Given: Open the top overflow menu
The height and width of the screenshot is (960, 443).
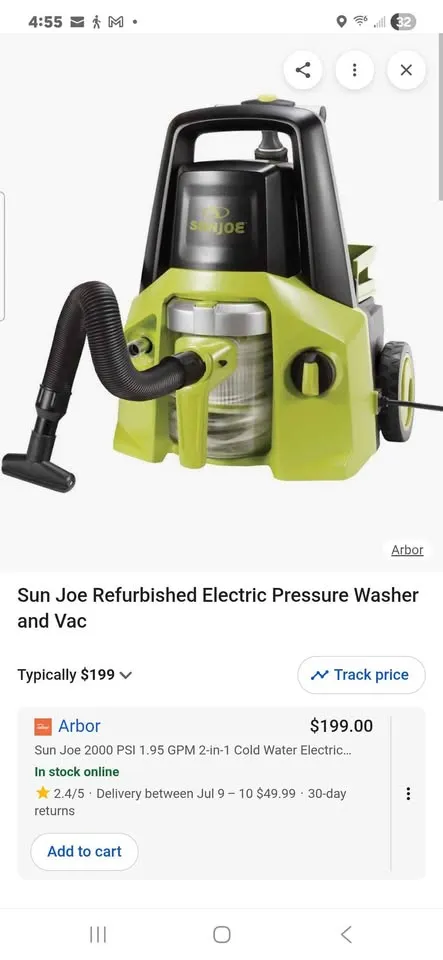Looking at the screenshot, I should [354, 70].
